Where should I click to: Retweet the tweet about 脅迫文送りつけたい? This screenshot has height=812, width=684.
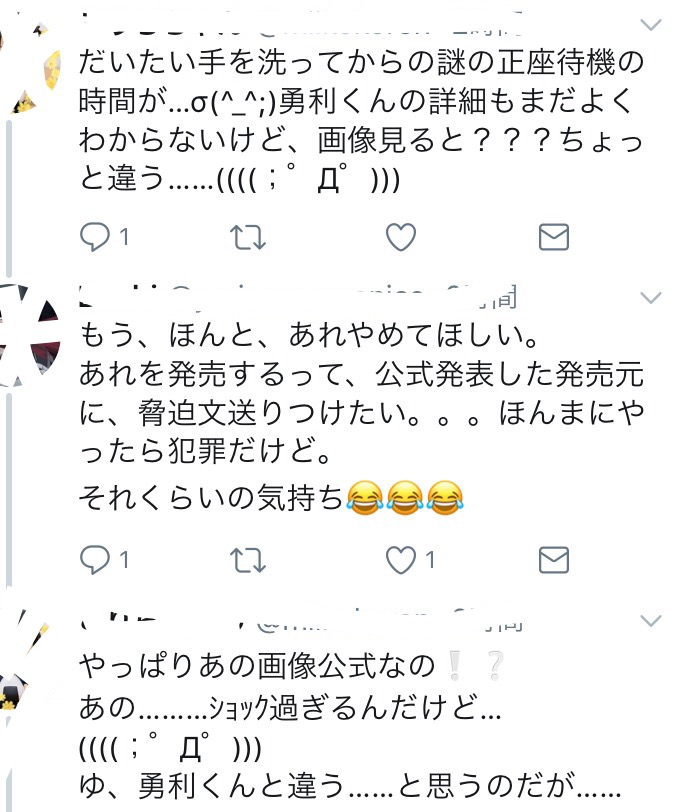tap(248, 559)
